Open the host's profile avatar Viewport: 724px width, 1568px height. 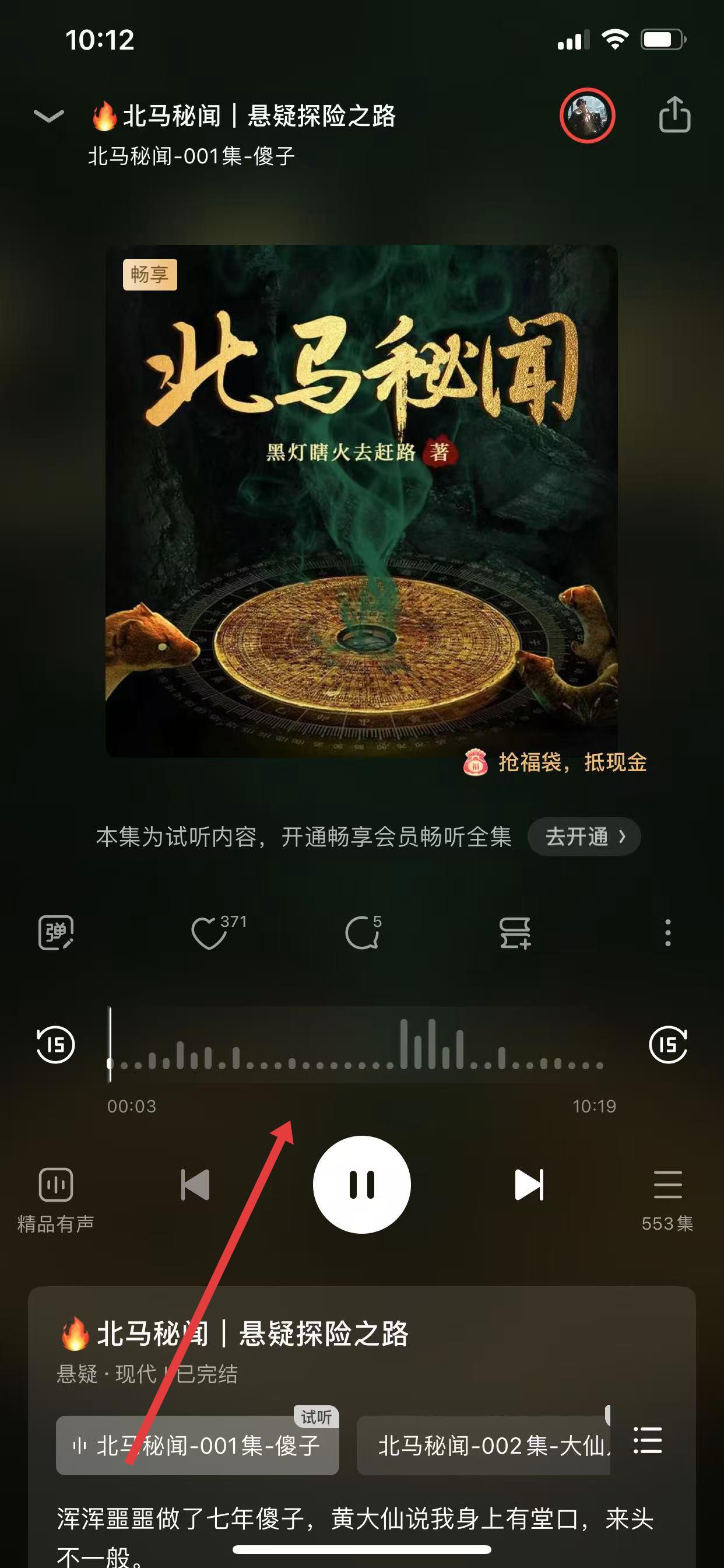[x=587, y=116]
